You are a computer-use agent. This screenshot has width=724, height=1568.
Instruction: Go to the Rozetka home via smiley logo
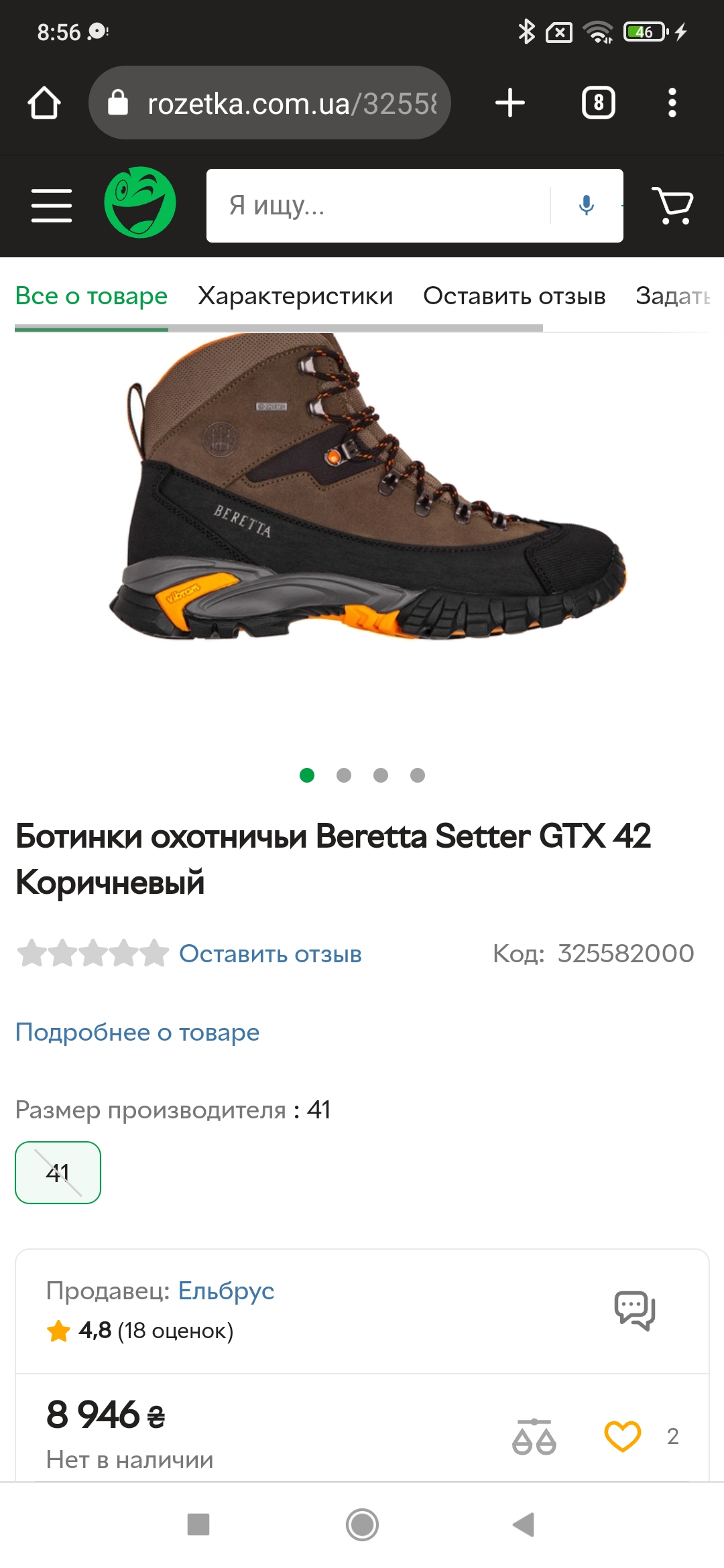140,202
